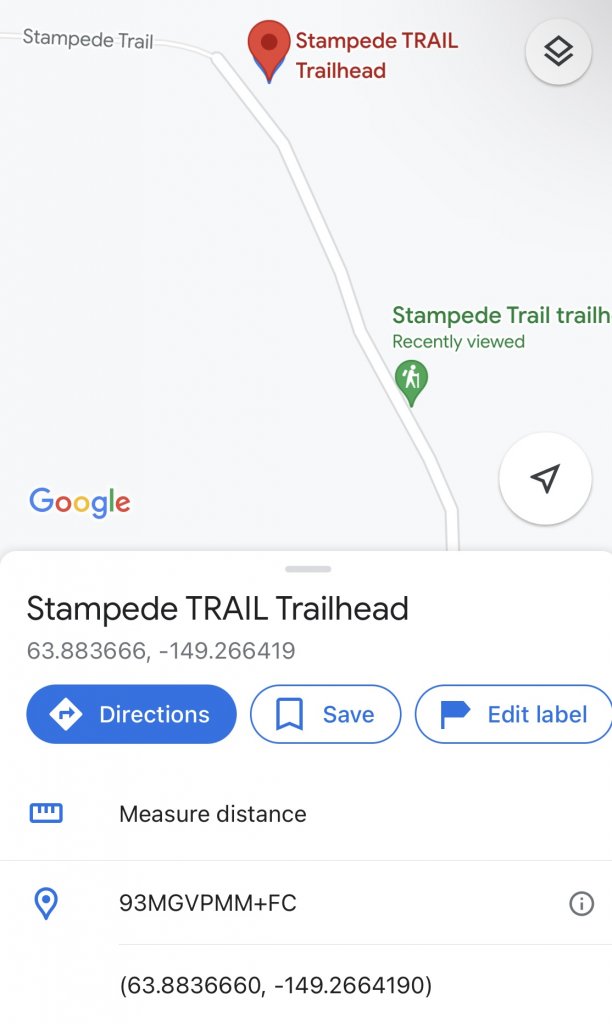Screen dimensions: 612x1024
Task: Tap the red Stampede TRAIL Trailhead pin
Action: point(268,48)
